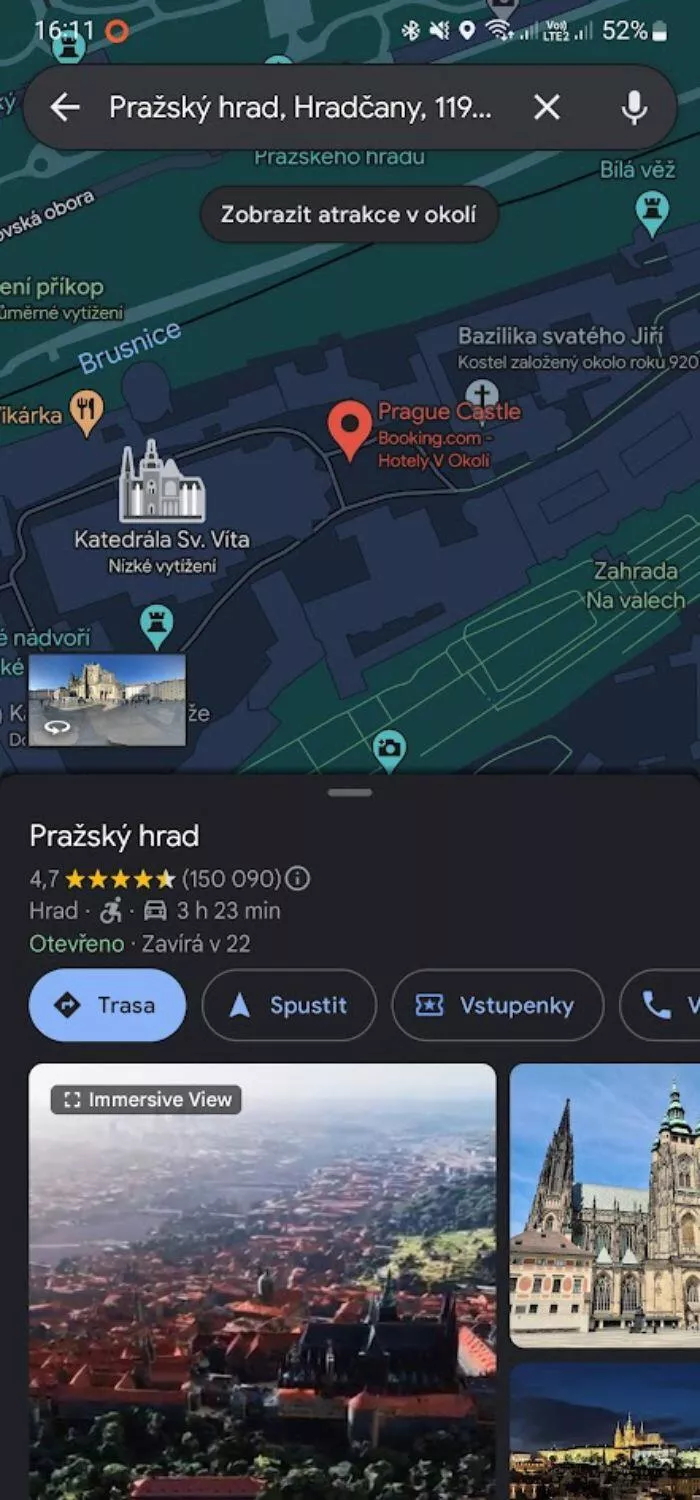Tap the camera photo spot marker
Viewport: 700px width, 1500px height.
[x=389, y=750]
